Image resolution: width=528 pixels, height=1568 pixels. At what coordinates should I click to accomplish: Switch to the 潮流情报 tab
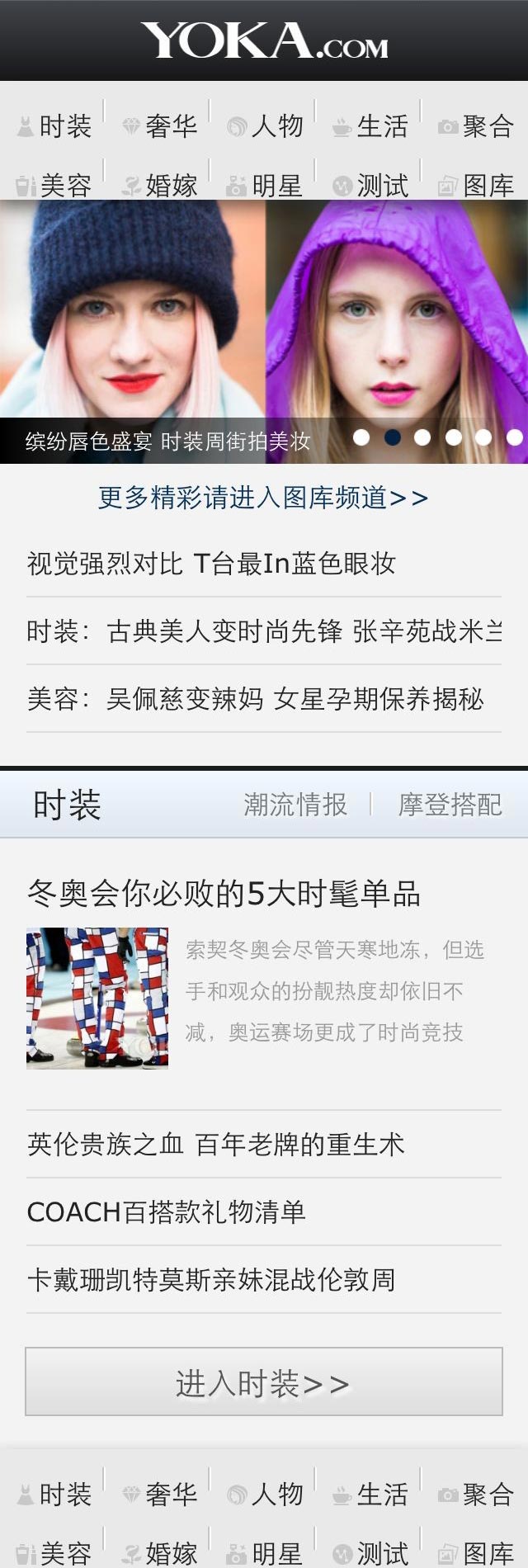(295, 805)
